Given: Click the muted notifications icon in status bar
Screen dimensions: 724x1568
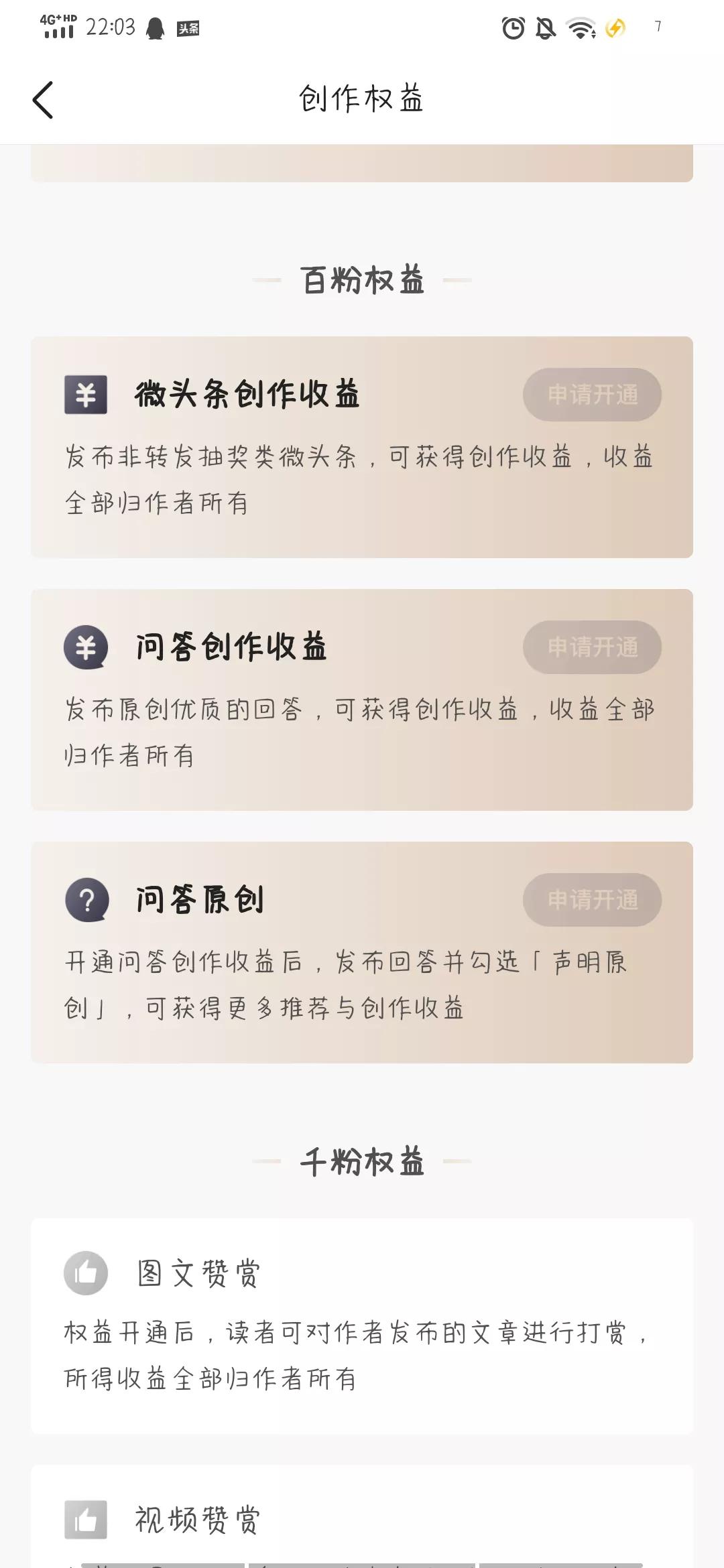Looking at the screenshot, I should [546, 27].
